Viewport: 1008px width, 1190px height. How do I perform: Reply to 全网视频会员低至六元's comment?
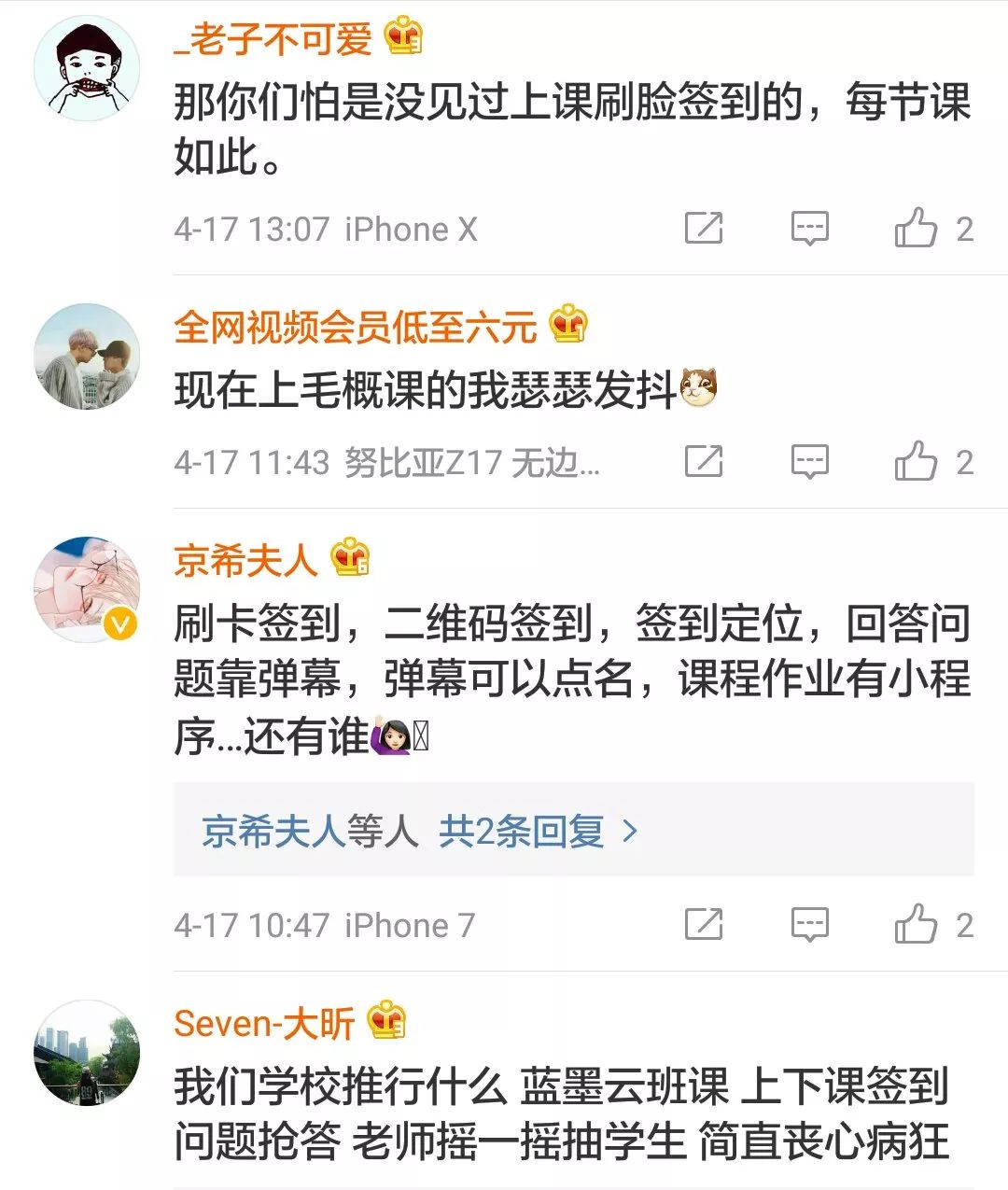(809, 461)
